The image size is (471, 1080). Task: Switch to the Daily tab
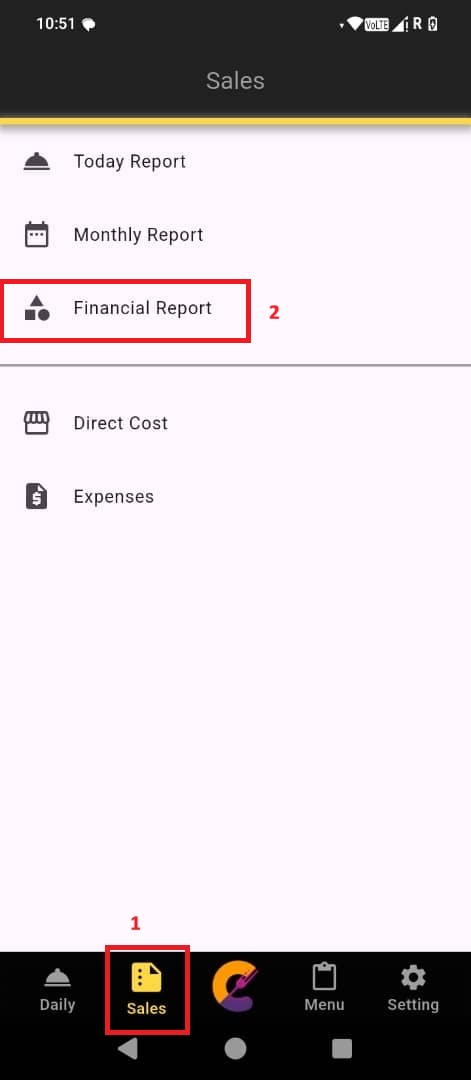pyautogui.click(x=57, y=989)
